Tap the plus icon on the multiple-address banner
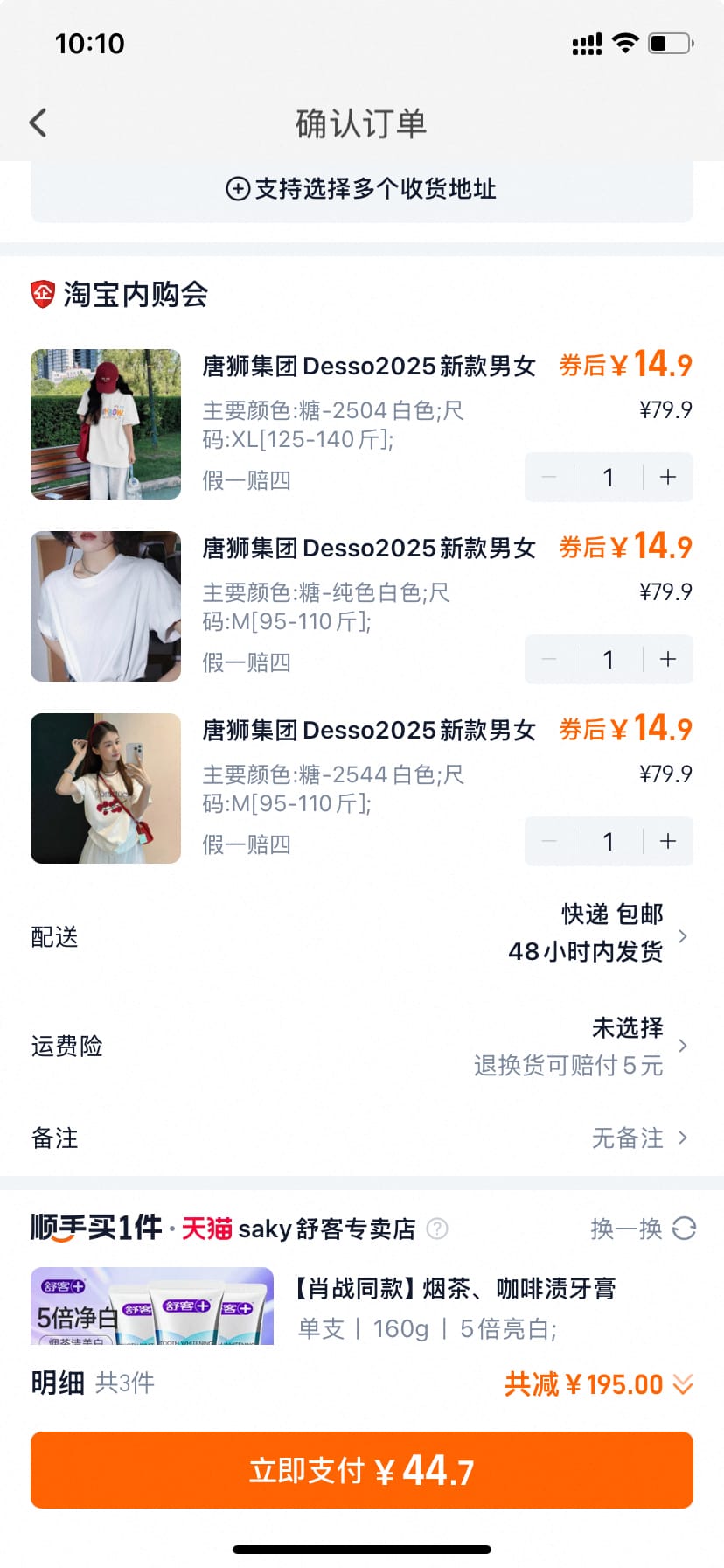 coord(236,189)
